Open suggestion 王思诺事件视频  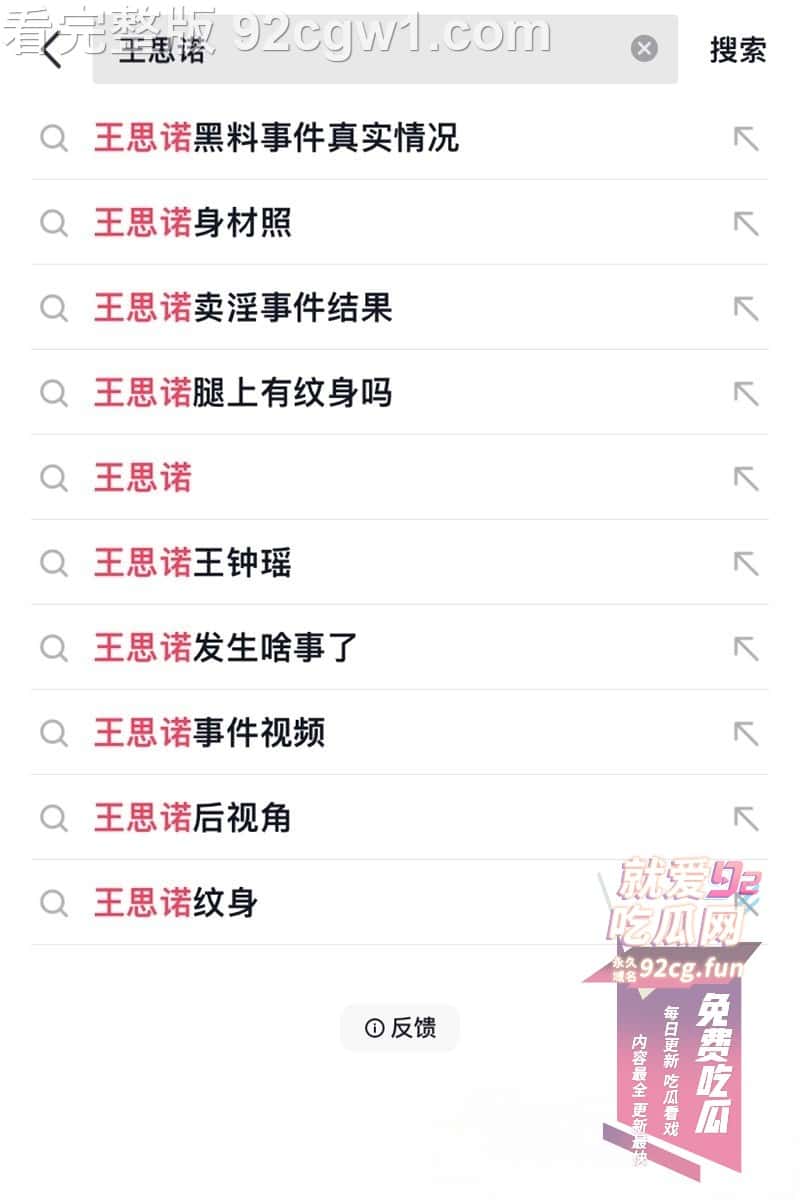click(x=210, y=733)
